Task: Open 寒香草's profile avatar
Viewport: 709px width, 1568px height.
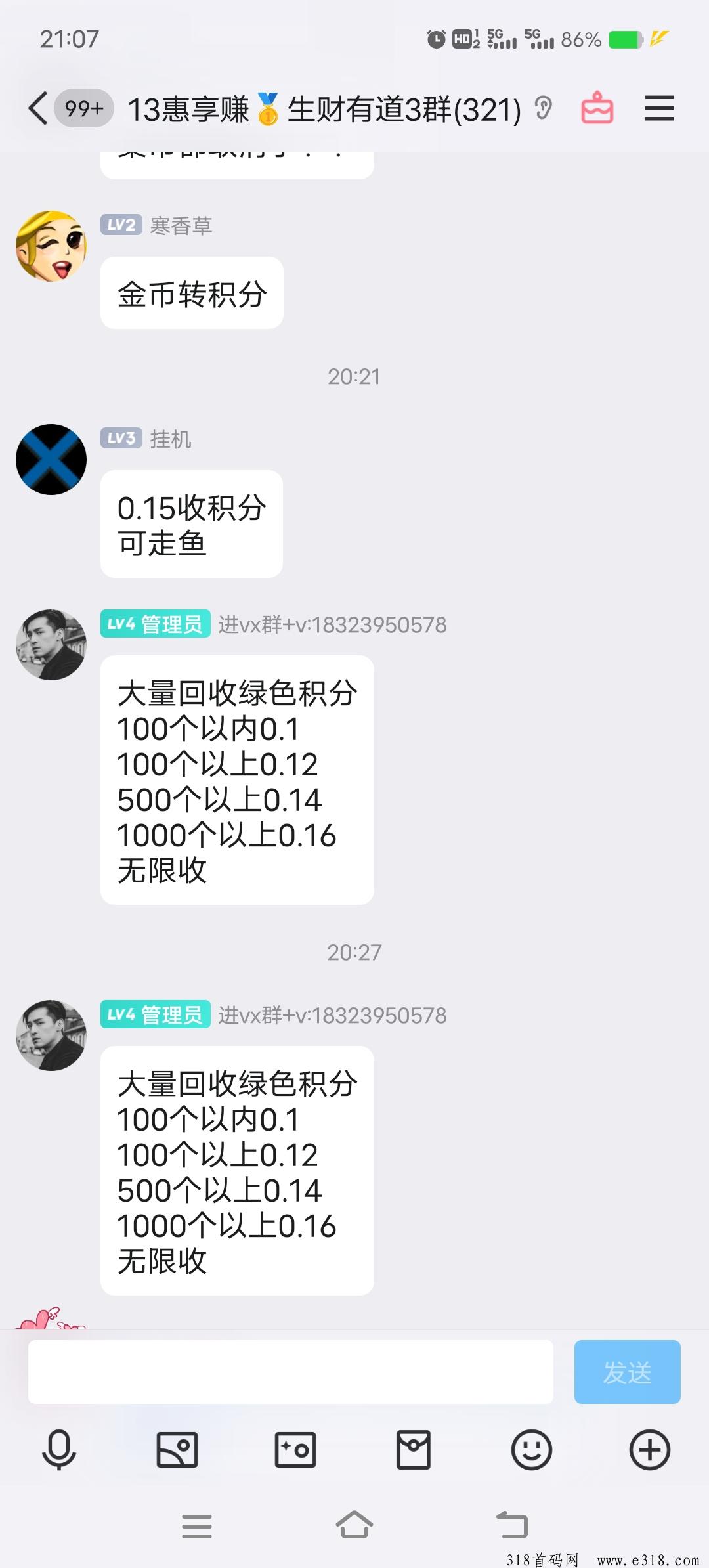Action: click(x=51, y=246)
